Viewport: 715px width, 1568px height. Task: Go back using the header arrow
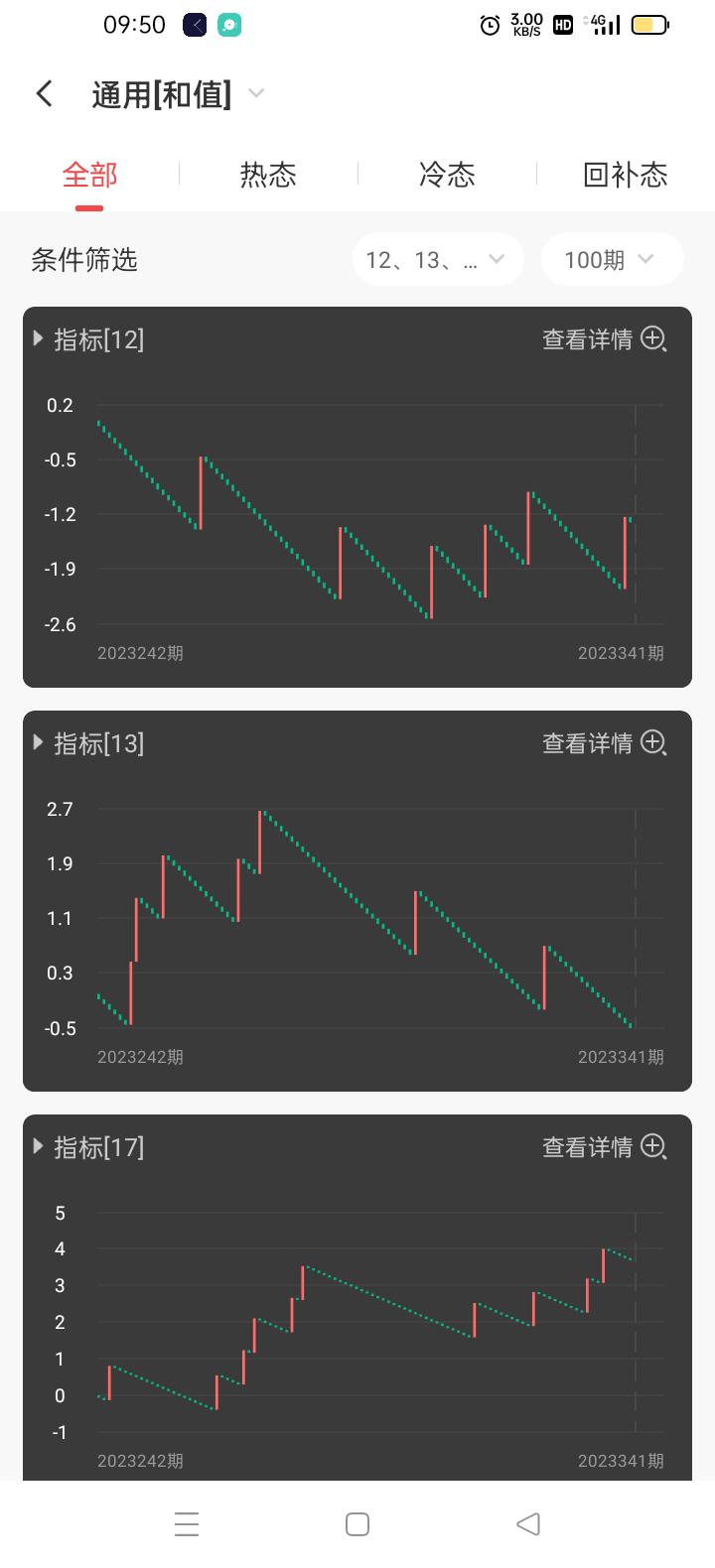point(45,94)
